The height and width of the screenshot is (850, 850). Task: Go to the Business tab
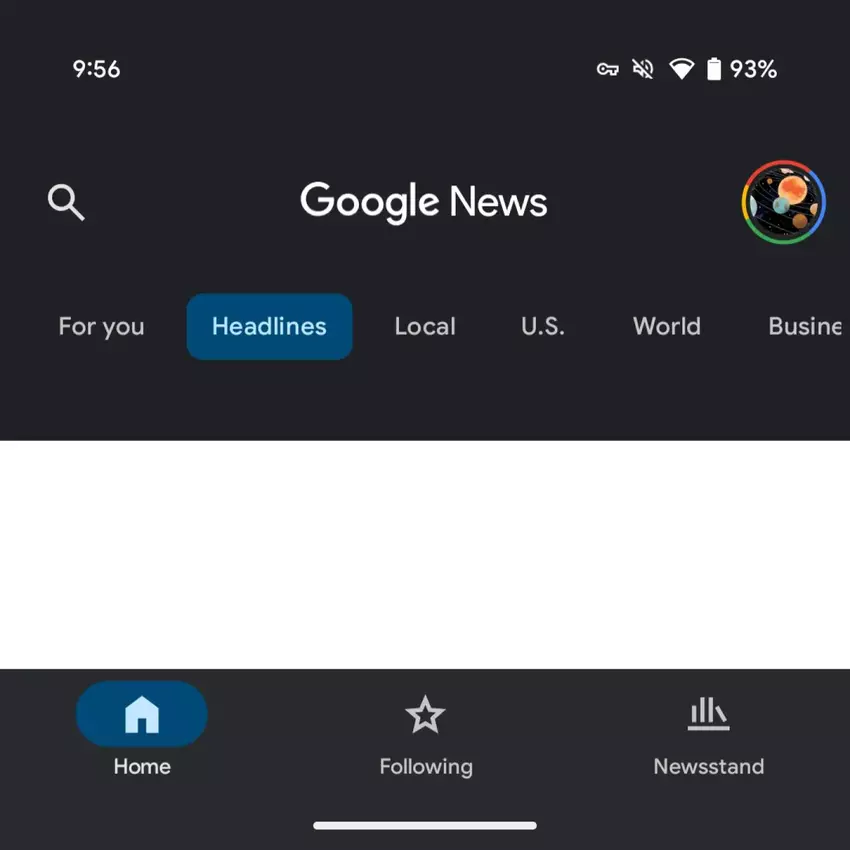(x=805, y=327)
